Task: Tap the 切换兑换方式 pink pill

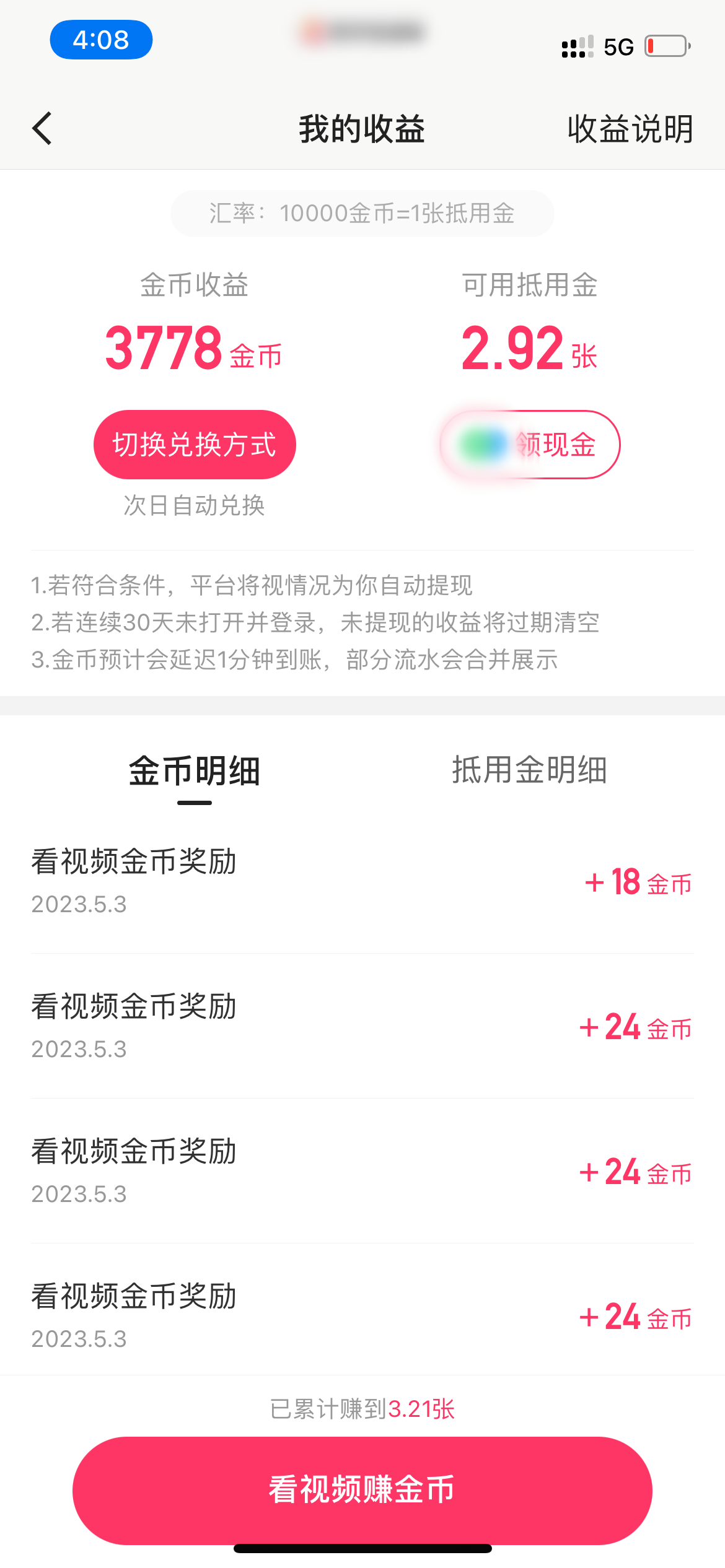Action: [194, 444]
